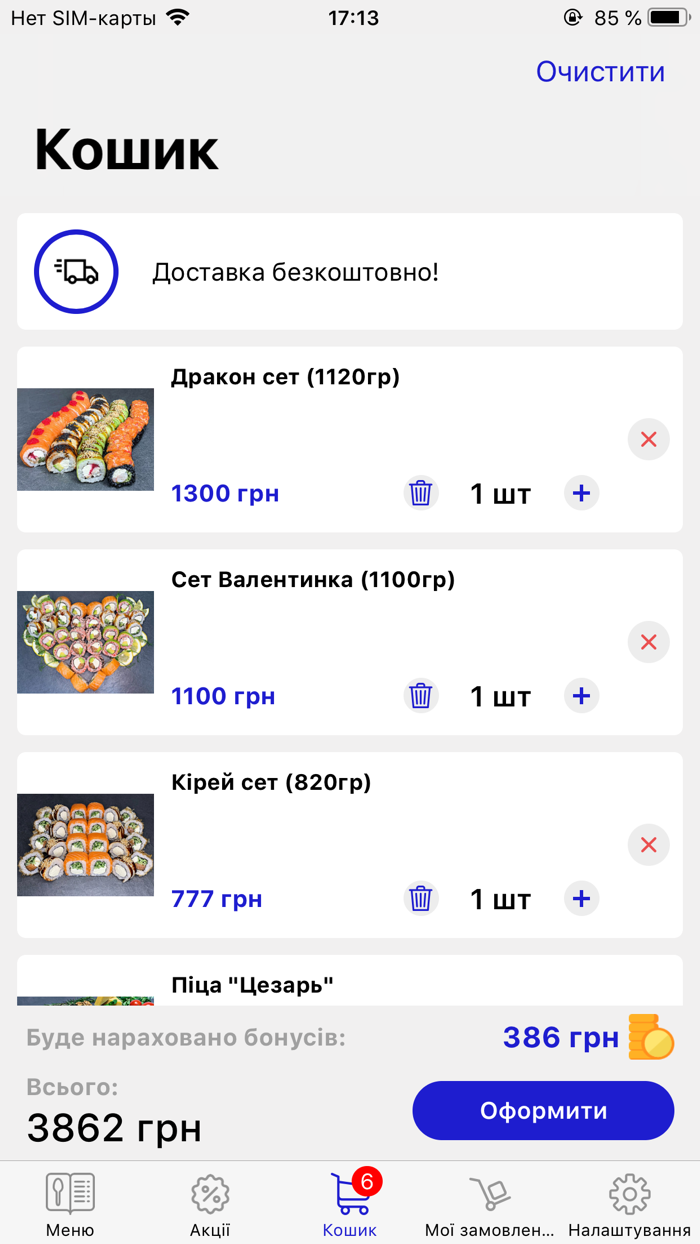Add one more Сет Валентинка
700x1244 pixels.
click(x=581, y=696)
